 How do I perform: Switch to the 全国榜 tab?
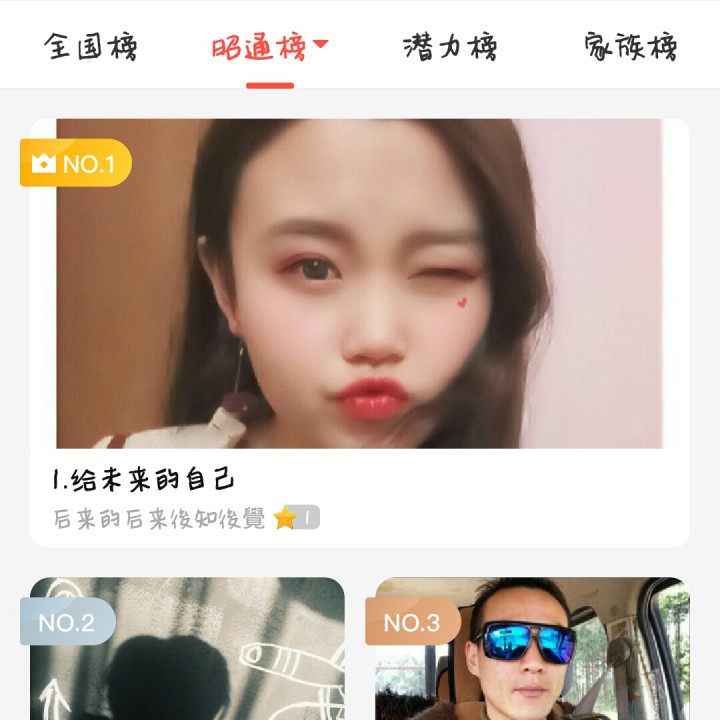[90, 47]
